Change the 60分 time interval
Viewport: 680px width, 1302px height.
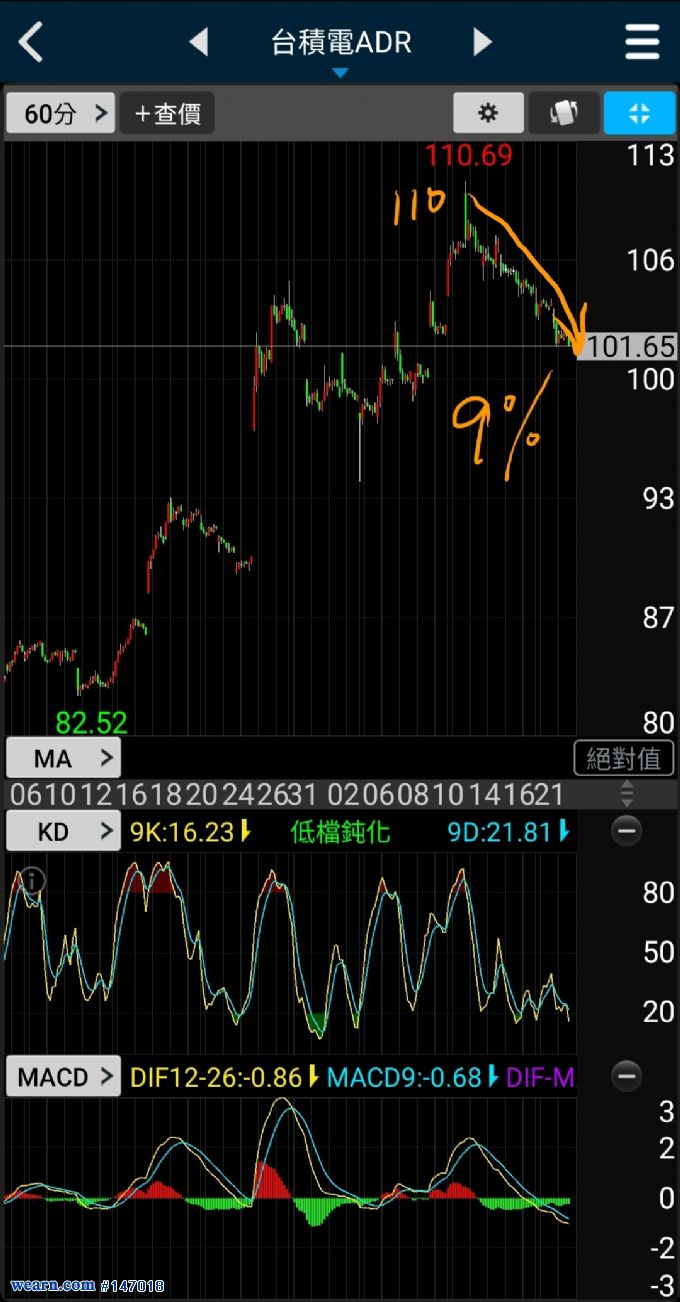point(61,113)
